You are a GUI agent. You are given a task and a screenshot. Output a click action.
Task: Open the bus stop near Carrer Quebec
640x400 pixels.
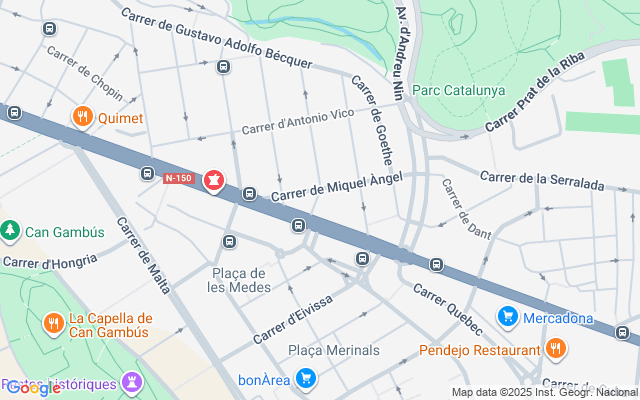point(436,264)
